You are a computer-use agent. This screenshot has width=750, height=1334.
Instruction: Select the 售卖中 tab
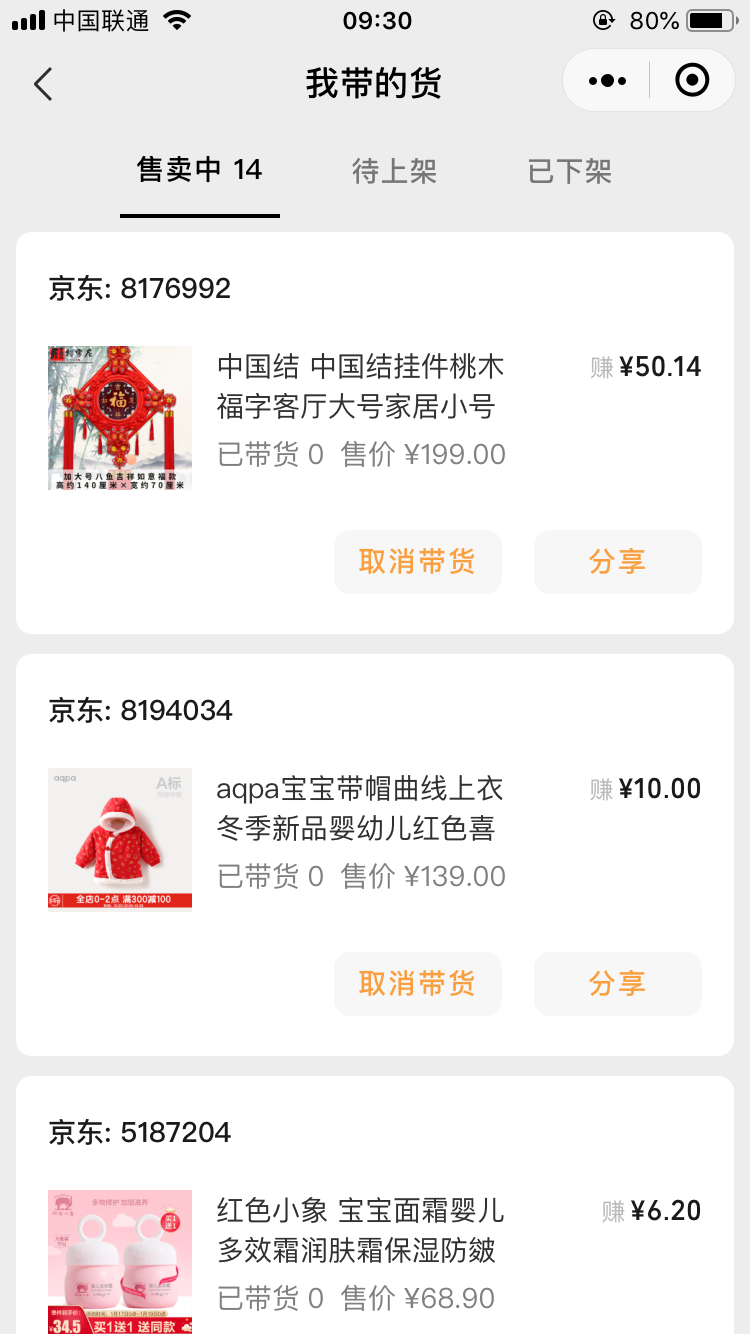click(199, 171)
